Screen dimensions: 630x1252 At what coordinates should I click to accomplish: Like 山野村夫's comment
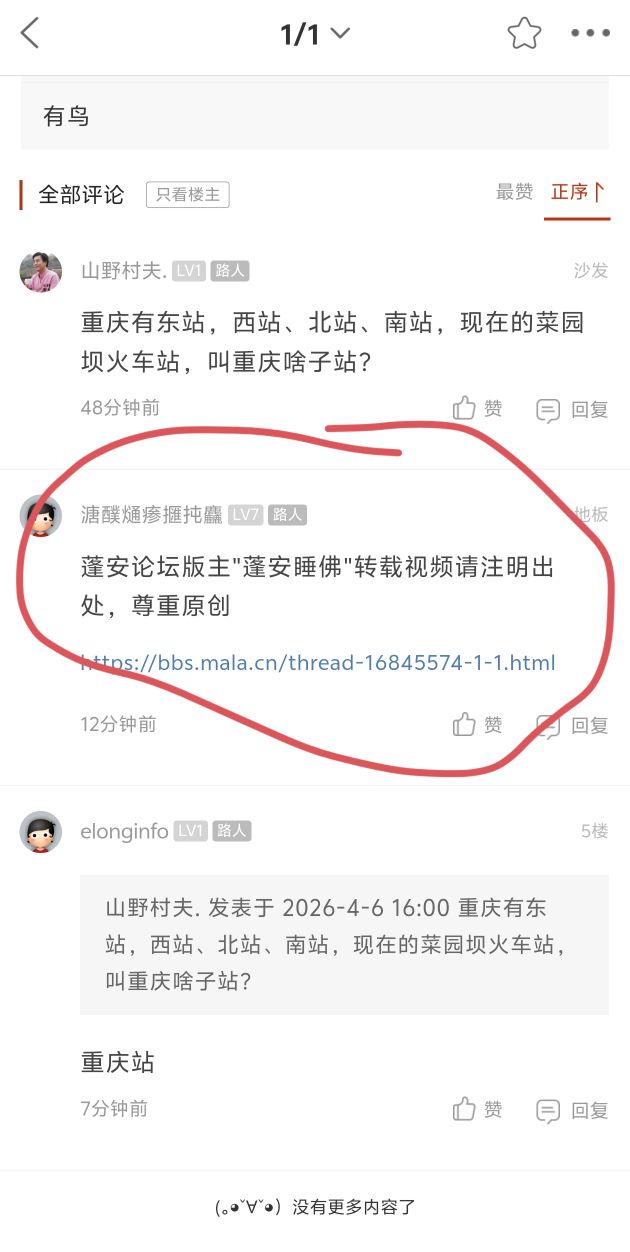[477, 408]
